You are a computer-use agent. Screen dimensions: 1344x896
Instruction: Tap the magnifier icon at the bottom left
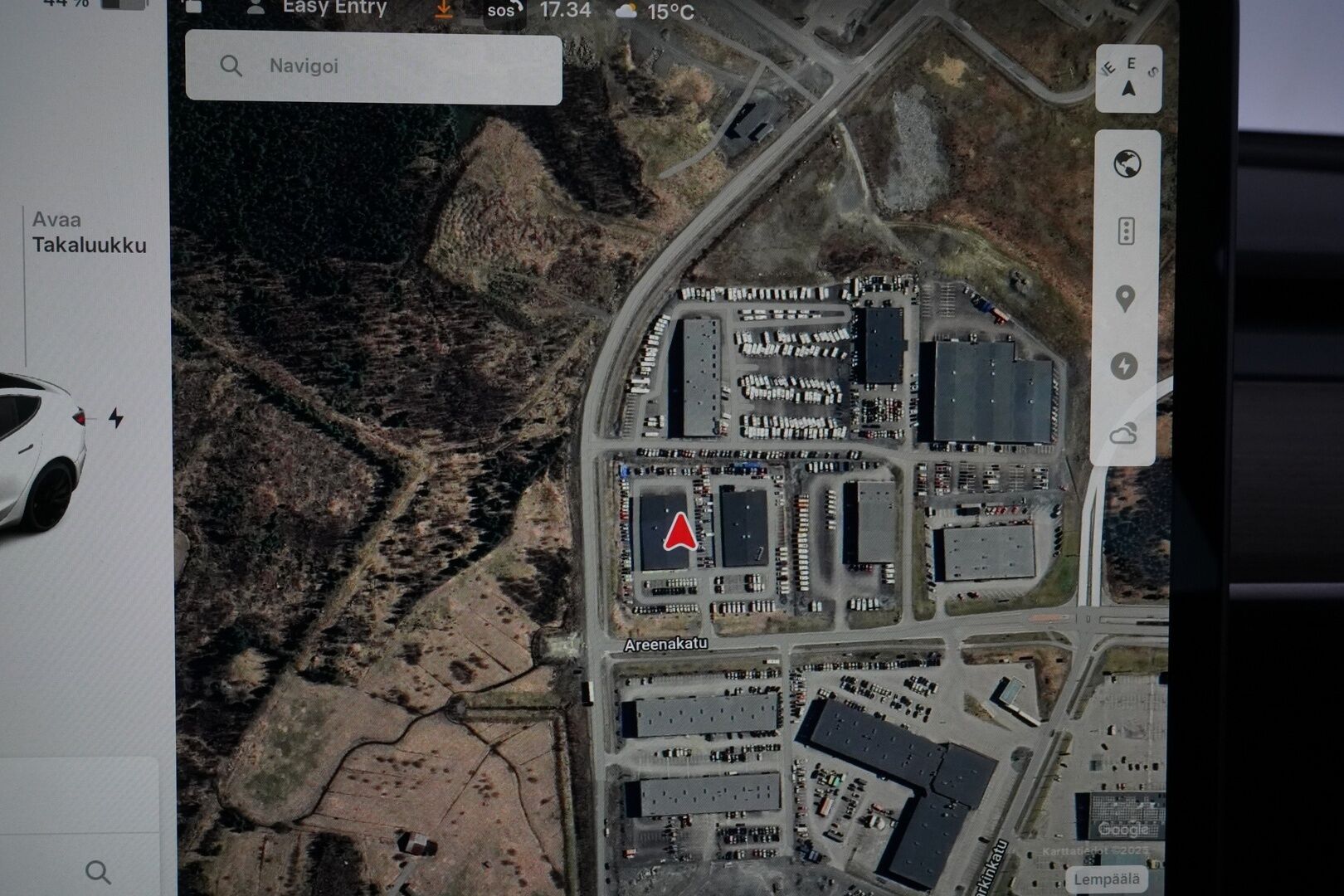(98, 871)
